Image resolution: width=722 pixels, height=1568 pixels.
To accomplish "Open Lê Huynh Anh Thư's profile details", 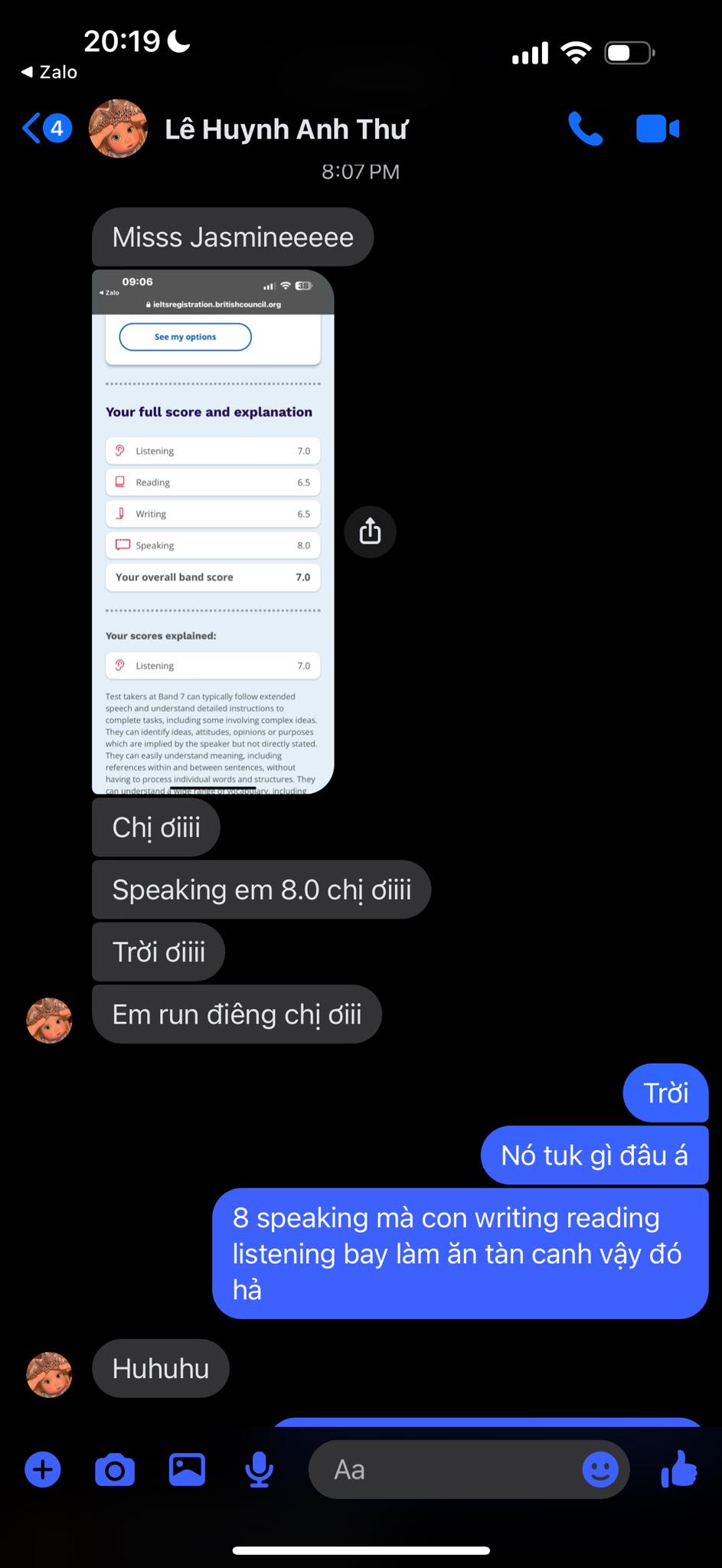I will tap(286, 129).
